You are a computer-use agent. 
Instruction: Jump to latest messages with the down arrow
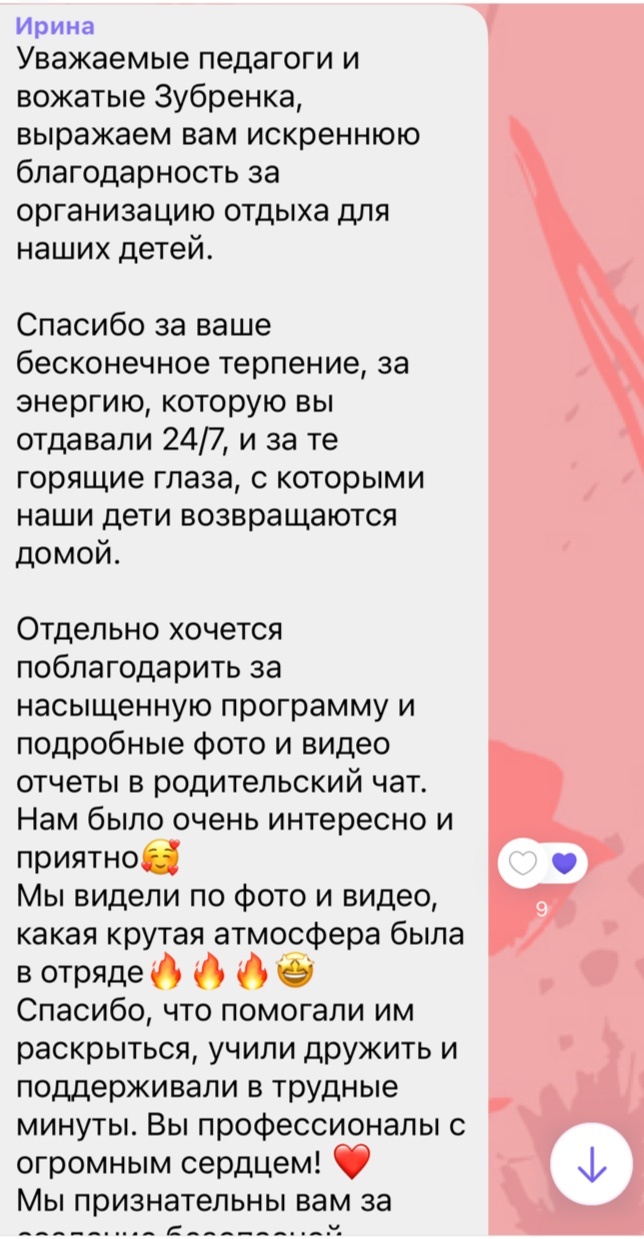pyautogui.click(x=592, y=1165)
